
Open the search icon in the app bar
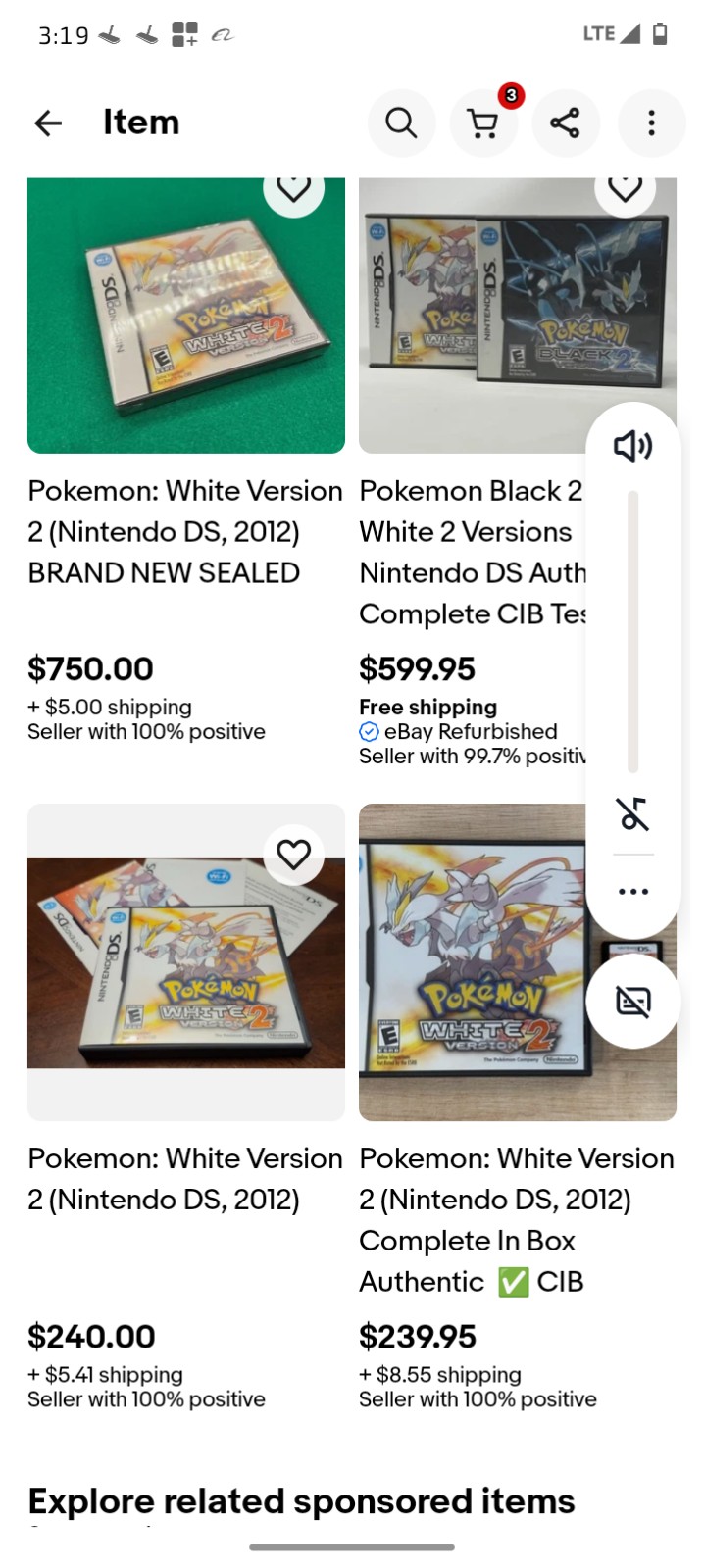[401, 122]
